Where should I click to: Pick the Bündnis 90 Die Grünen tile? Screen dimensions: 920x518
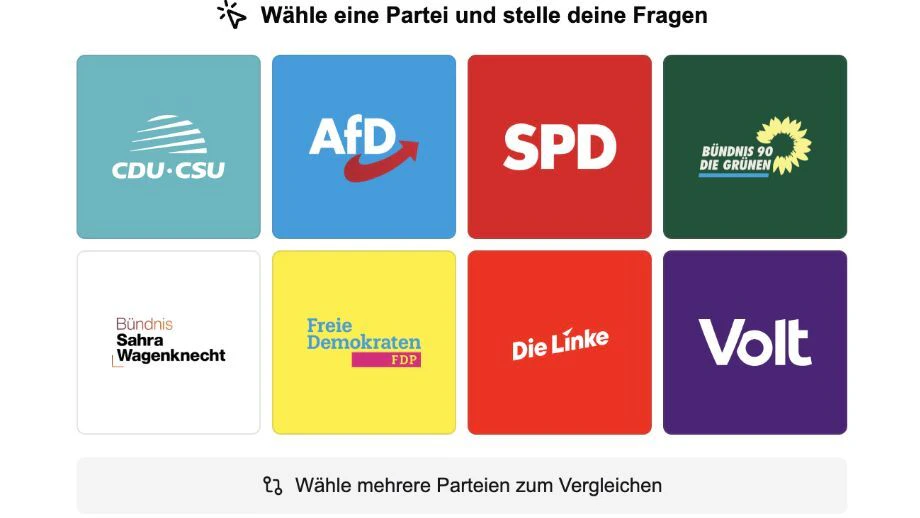pos(755,147)
